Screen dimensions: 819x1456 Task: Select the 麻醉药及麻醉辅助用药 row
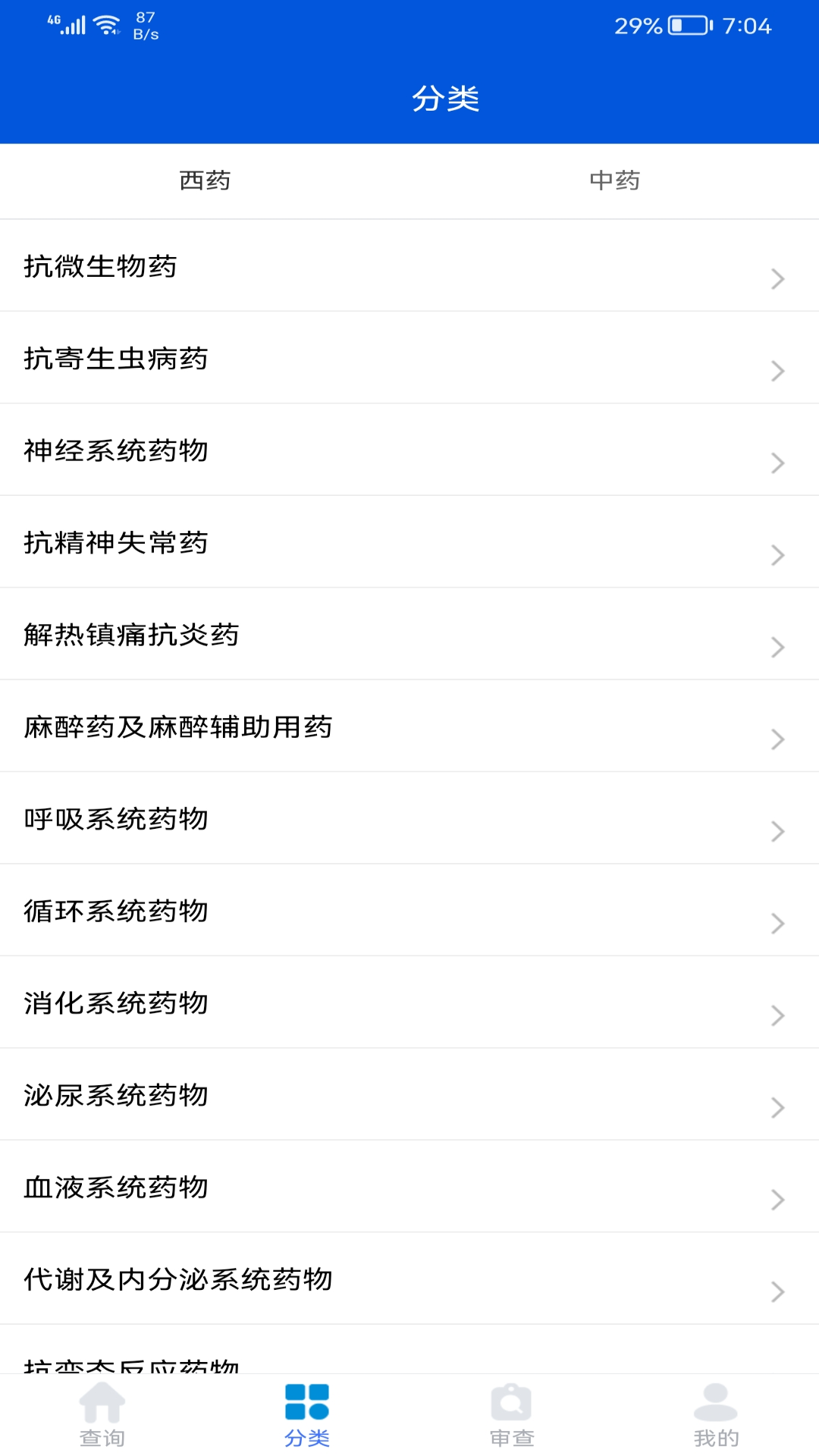(x=409, y=727)
